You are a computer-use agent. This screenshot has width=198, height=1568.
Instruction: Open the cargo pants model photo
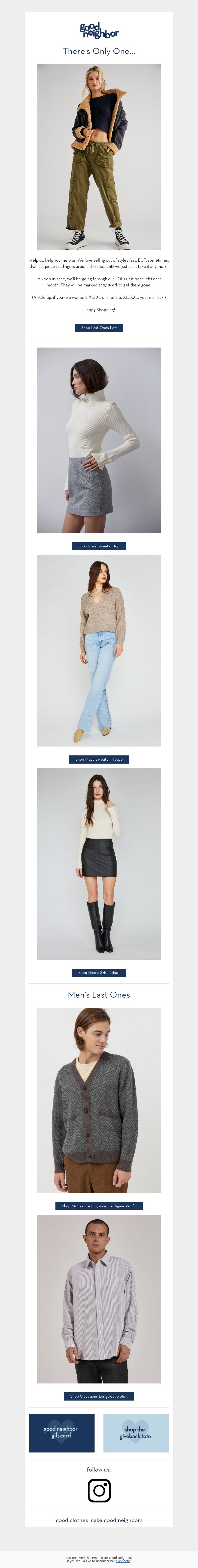[99, 156]
